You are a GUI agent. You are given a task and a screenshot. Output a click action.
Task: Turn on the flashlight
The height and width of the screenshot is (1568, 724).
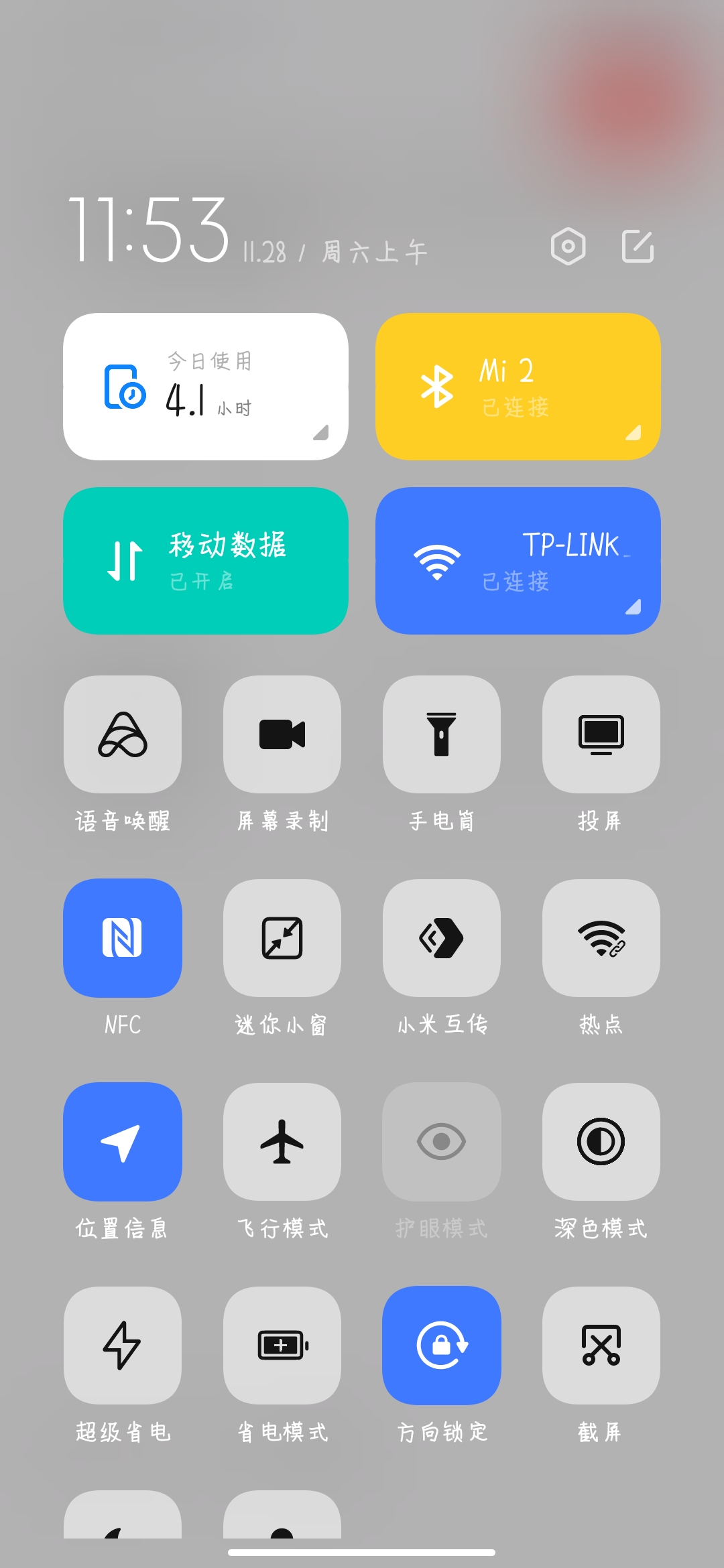pyautogui.click(x=441, y=734)
